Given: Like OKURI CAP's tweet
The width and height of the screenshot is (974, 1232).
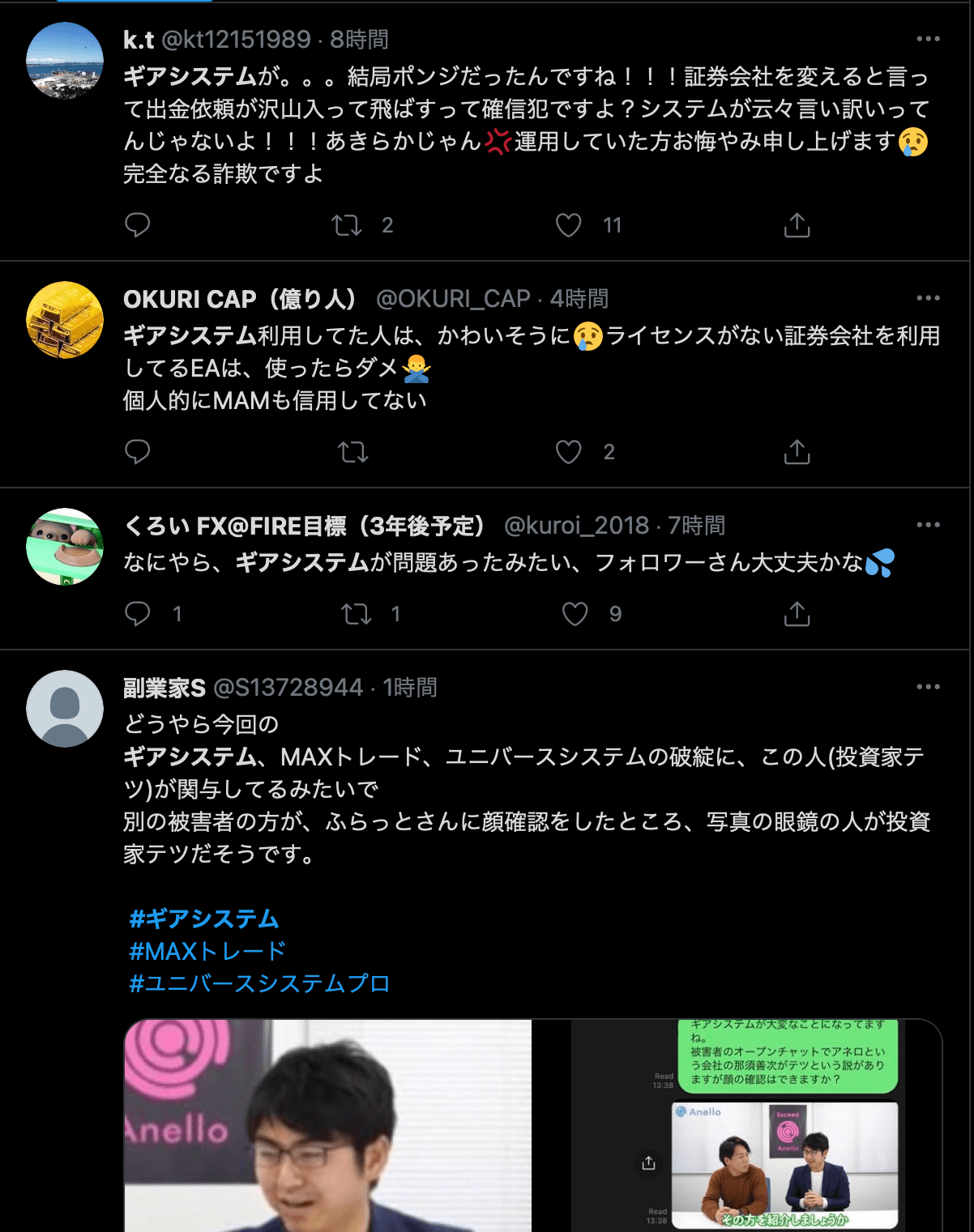Looking at the screenshot, I should pyautogui.click(x=568, y=451).
